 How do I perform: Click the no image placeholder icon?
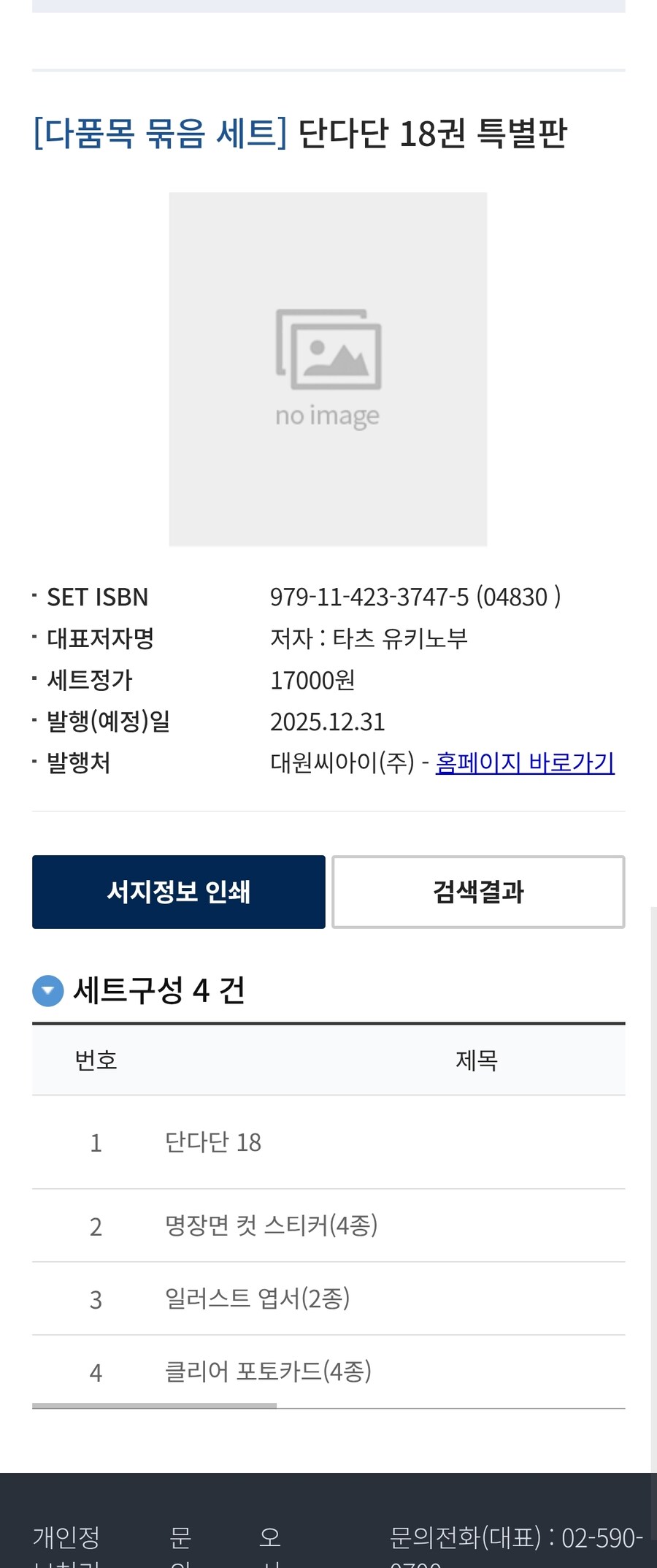coord(327,349)
